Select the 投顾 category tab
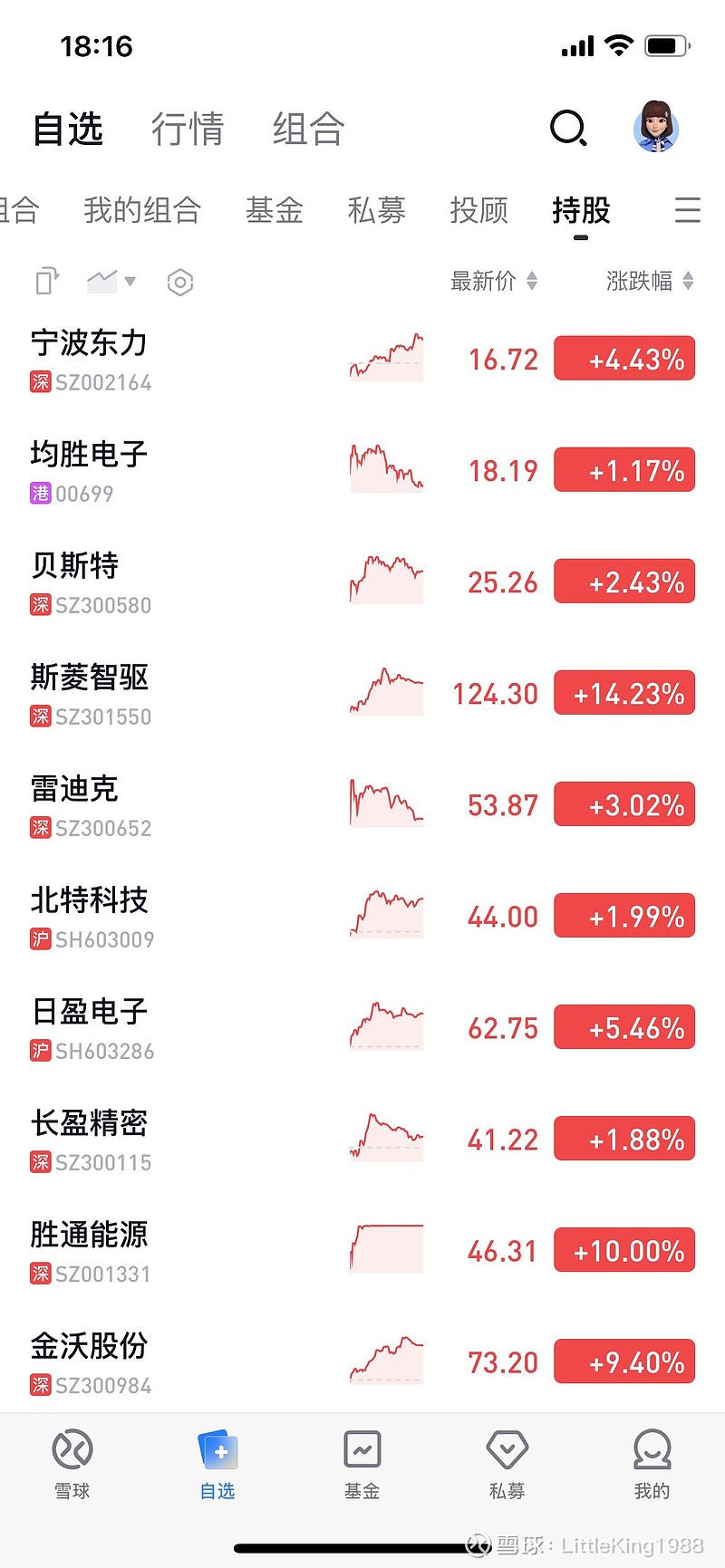 tap(478, 210)
